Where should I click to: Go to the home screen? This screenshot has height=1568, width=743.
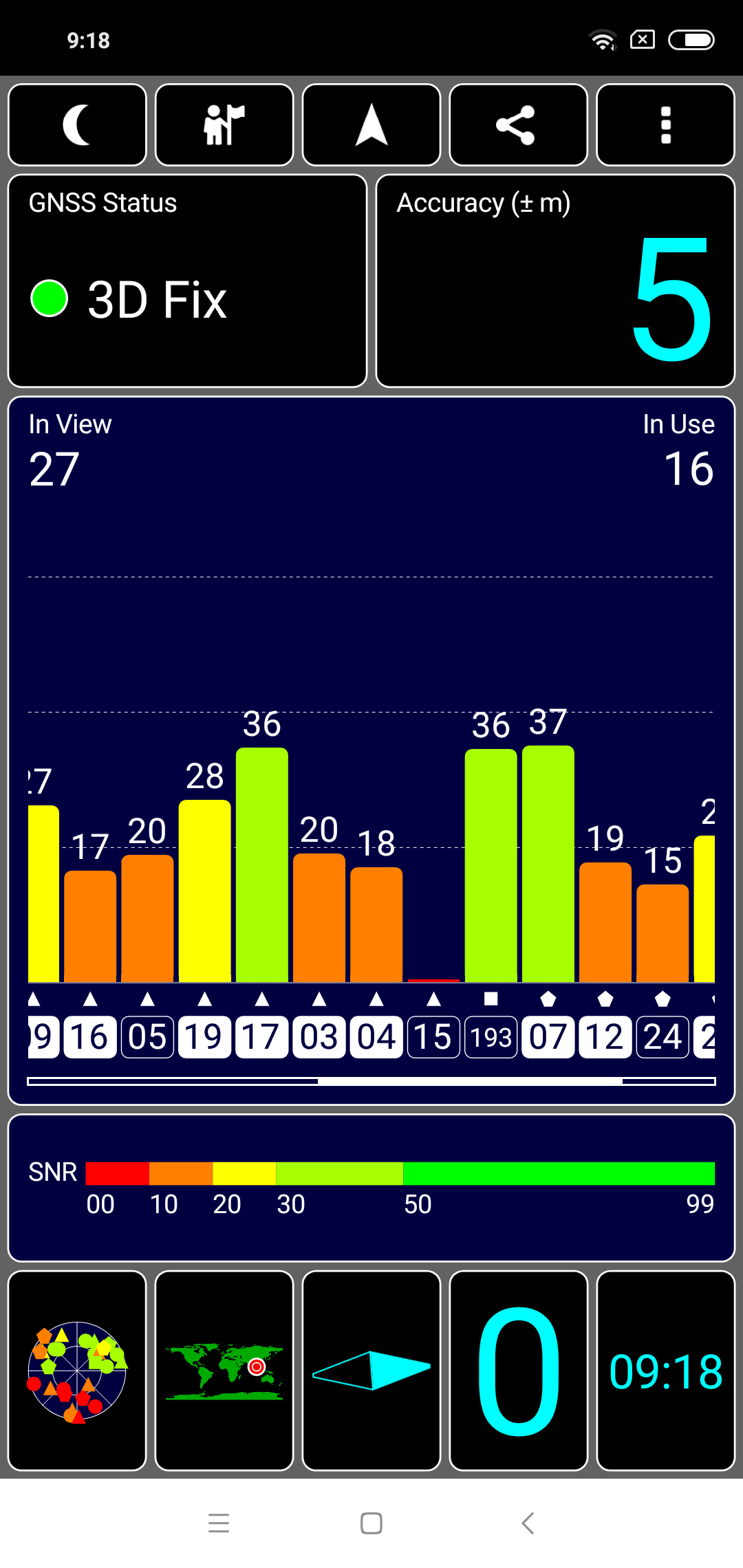coord(371,1523)
